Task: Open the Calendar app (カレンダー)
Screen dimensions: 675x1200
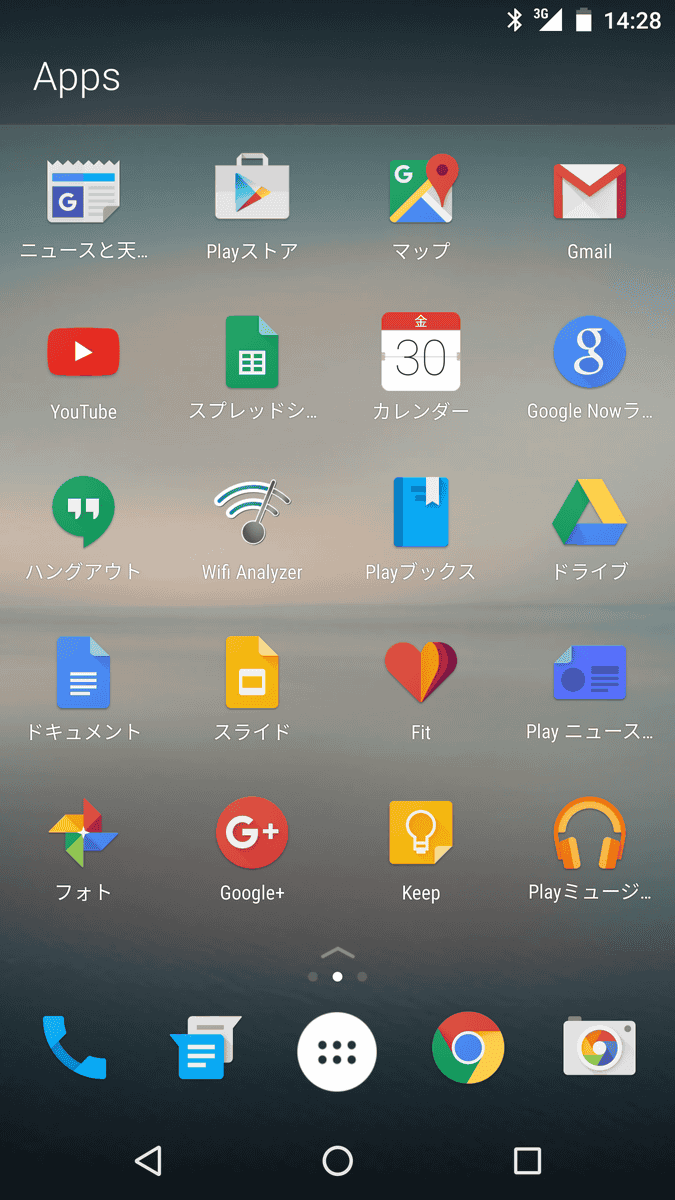Action: coord(421,352)
